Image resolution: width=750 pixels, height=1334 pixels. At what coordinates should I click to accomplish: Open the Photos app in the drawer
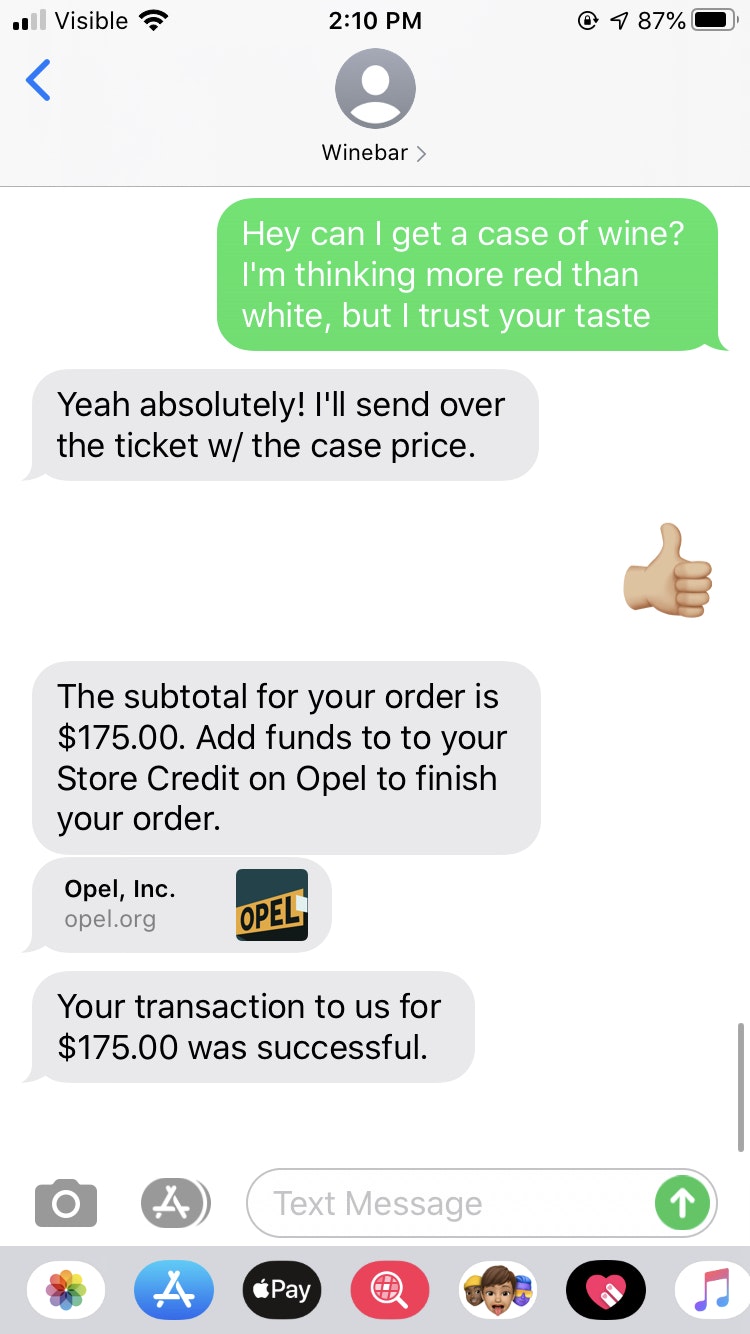point(66,1290)
